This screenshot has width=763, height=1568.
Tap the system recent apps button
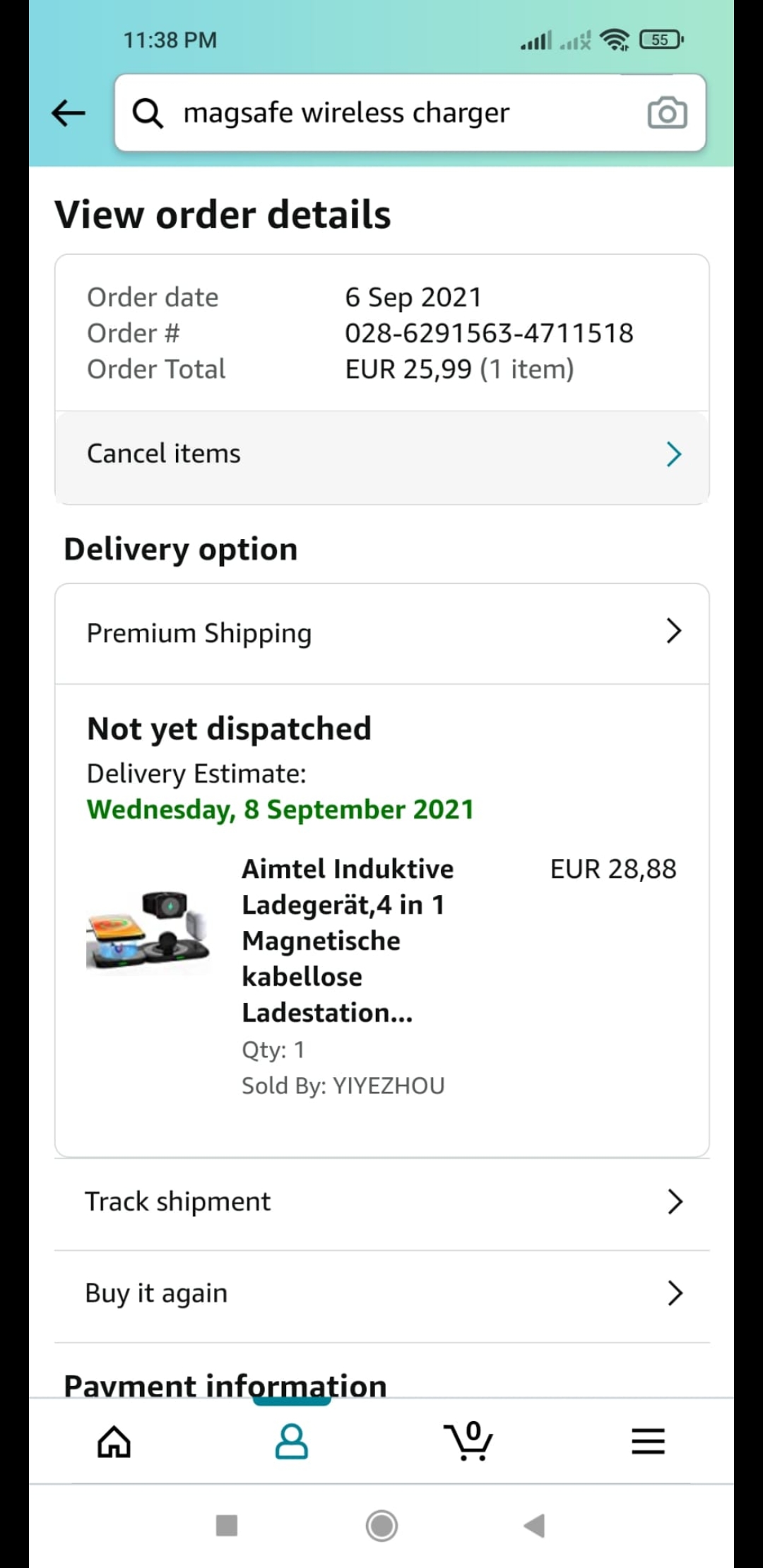click(x=227, y=1526)
